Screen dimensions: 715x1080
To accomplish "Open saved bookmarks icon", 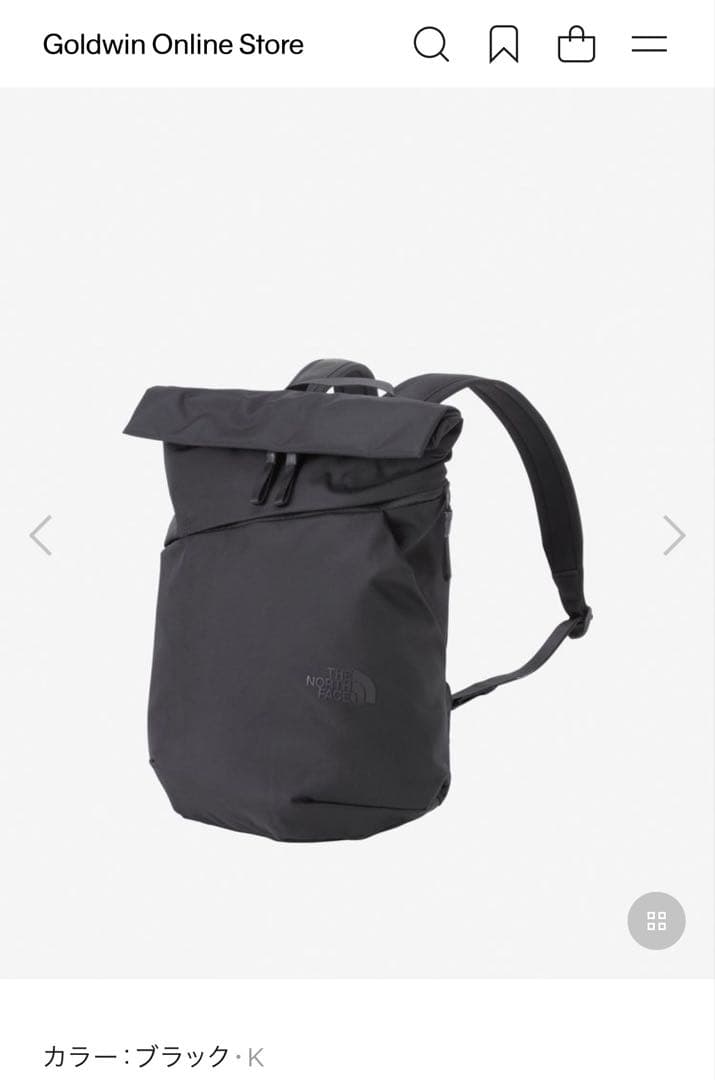I will 504,44.
